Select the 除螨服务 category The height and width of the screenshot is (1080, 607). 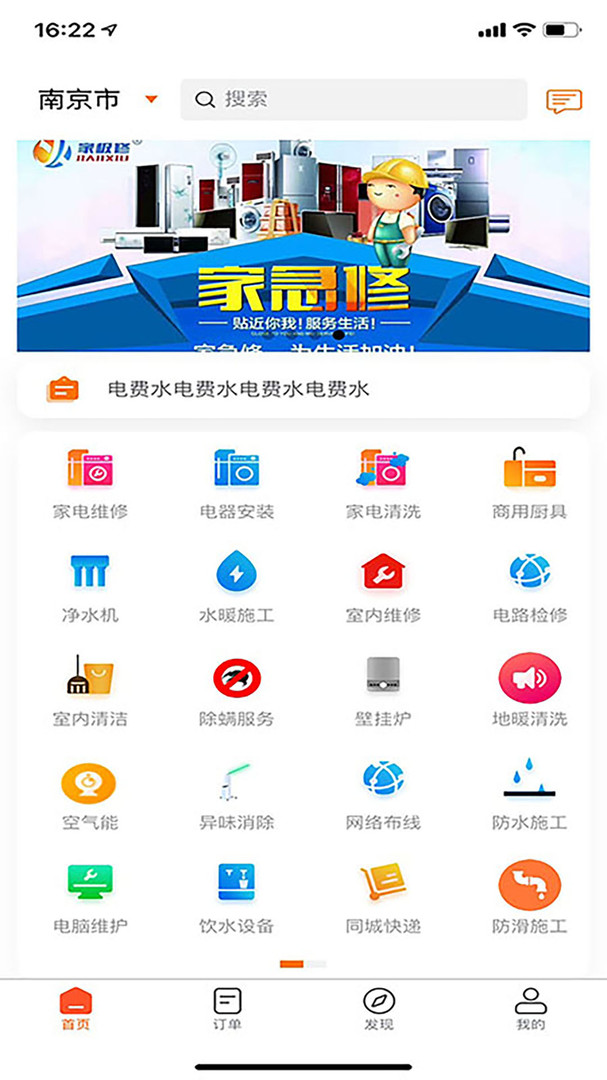(x=236, y=691)
